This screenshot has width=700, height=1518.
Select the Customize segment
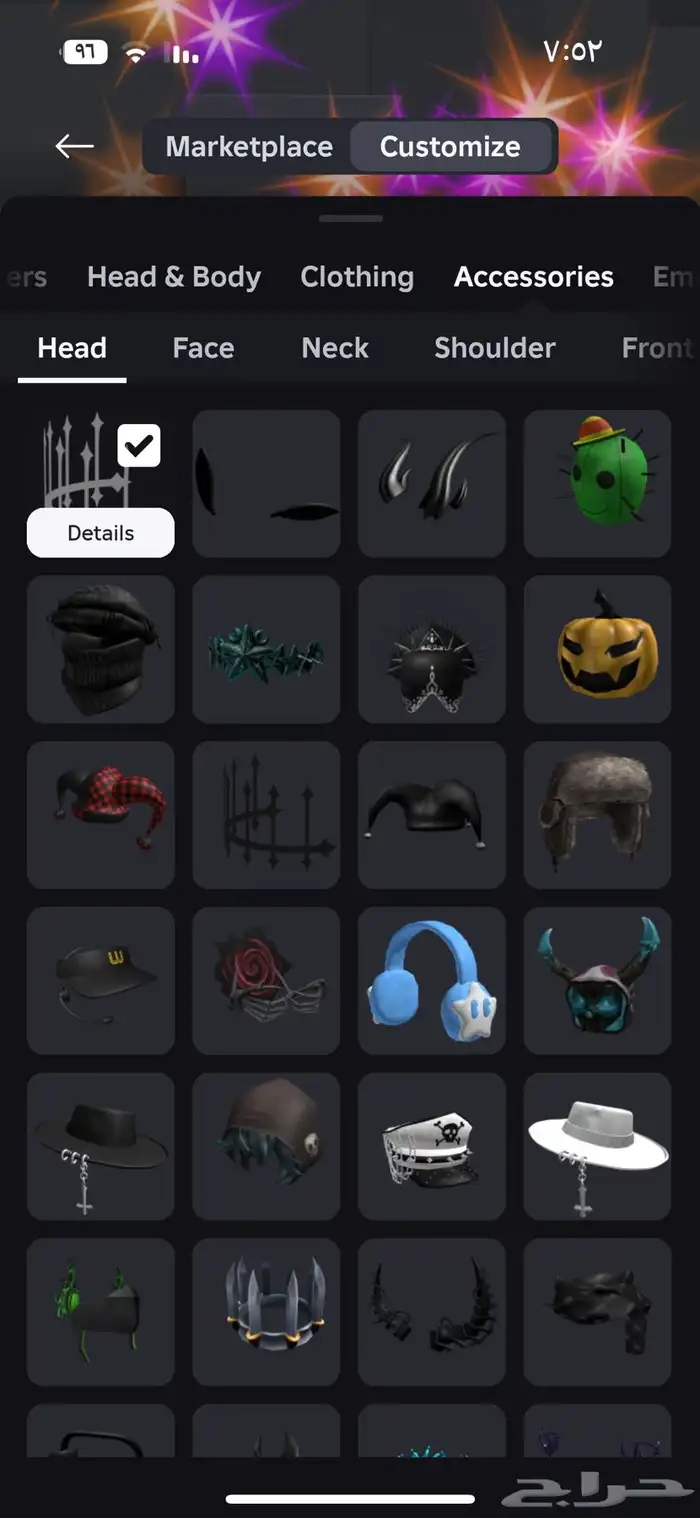coord(450,147)
